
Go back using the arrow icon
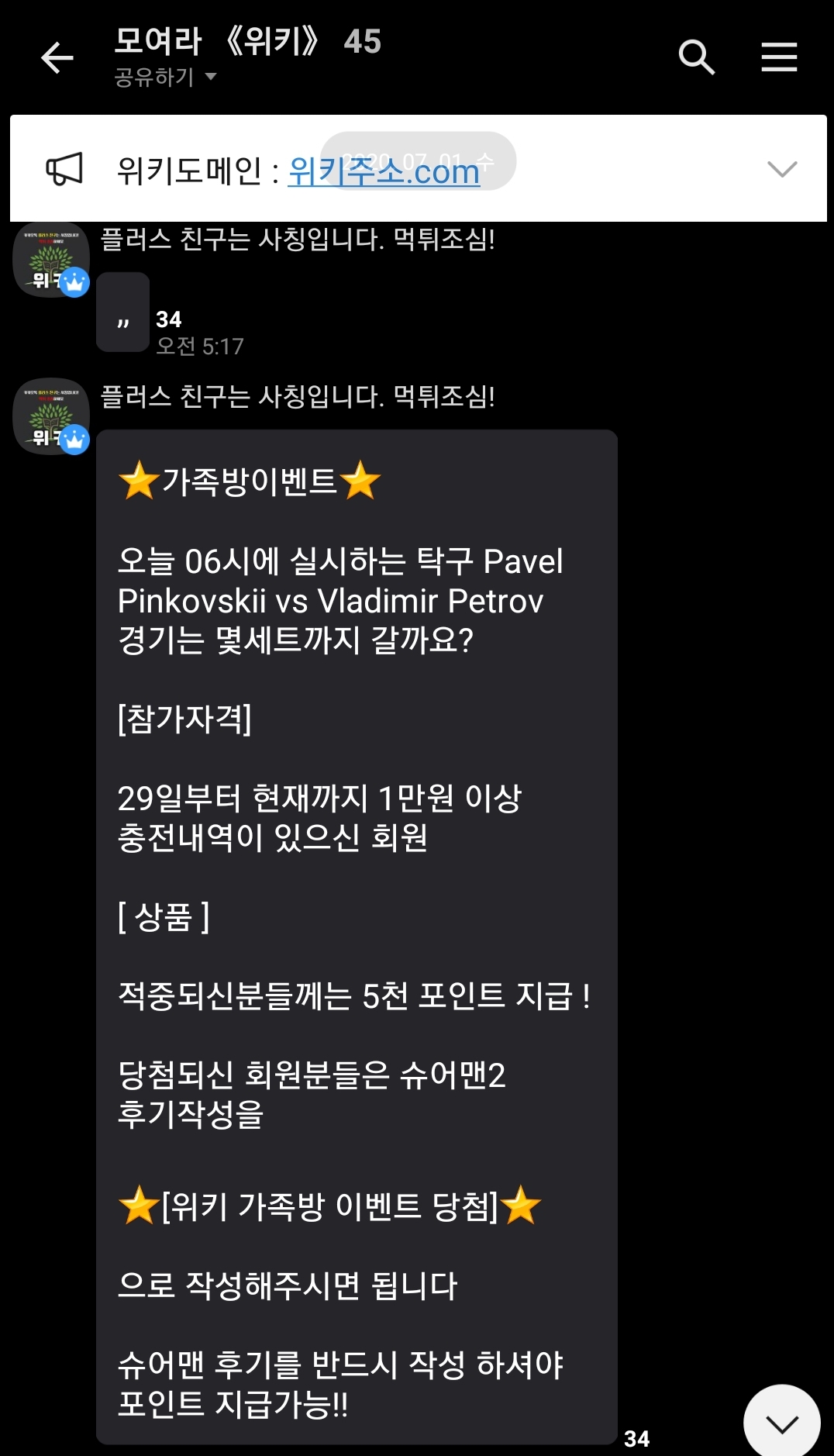(x=57, y=58)
